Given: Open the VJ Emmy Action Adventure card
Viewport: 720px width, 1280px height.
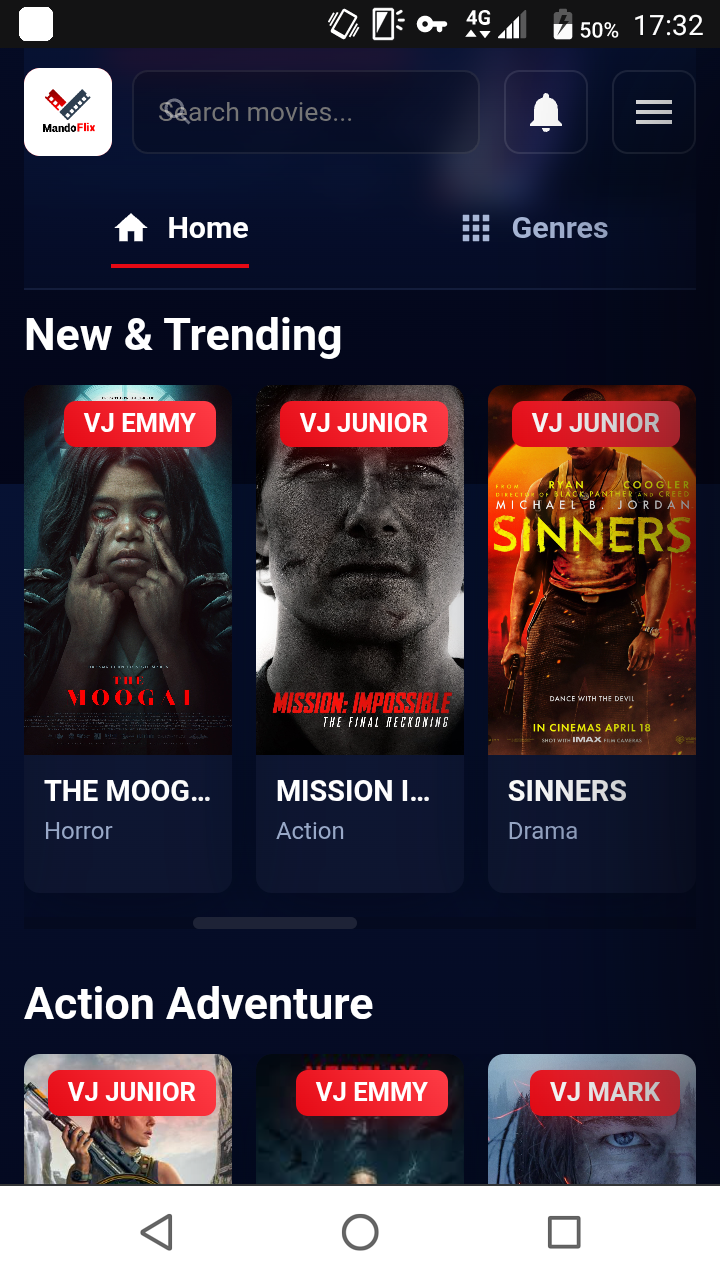Looking at the screenshot, I should [x=360, y=1119].
